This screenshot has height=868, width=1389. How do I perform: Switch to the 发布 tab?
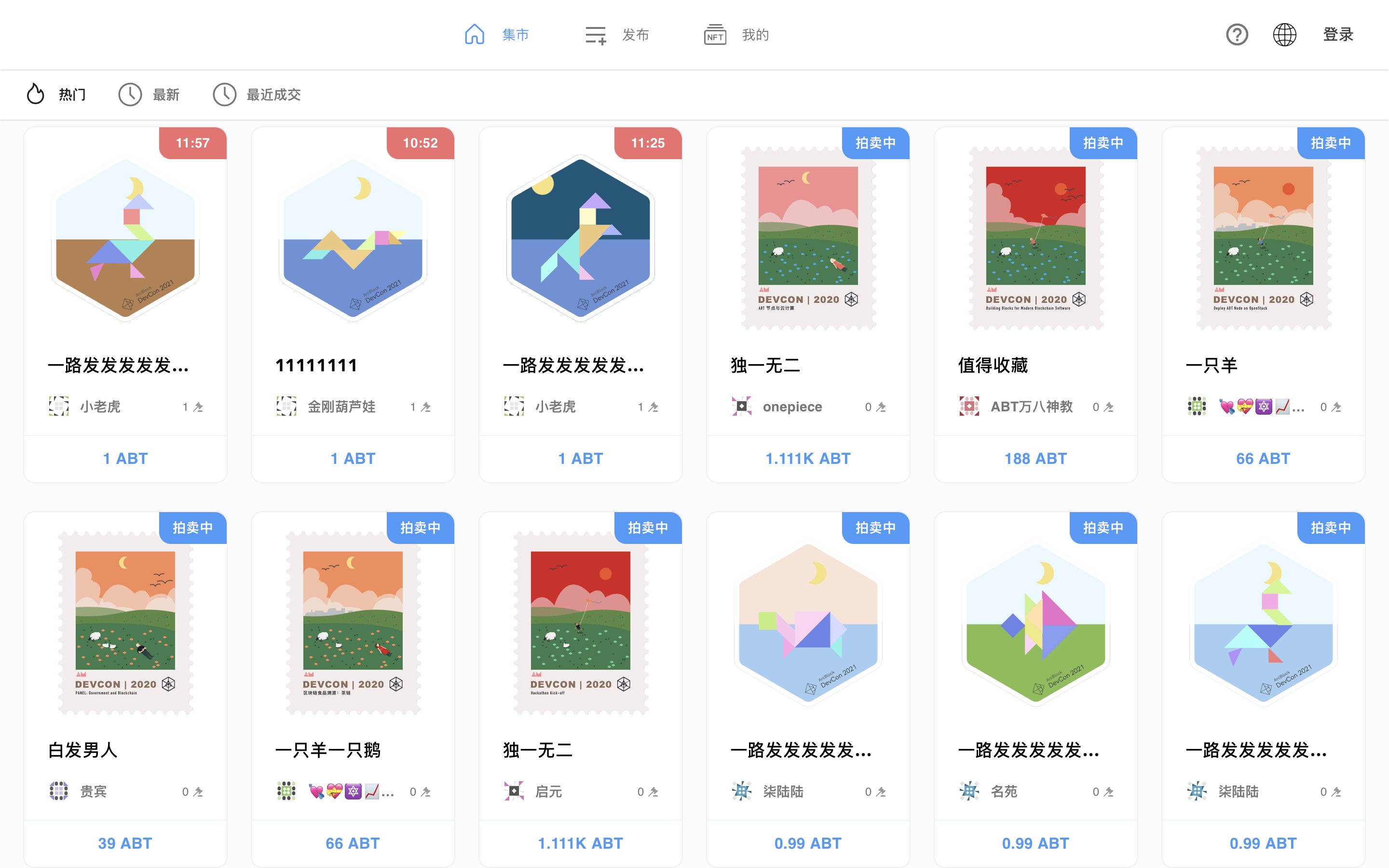pos(617,35)
